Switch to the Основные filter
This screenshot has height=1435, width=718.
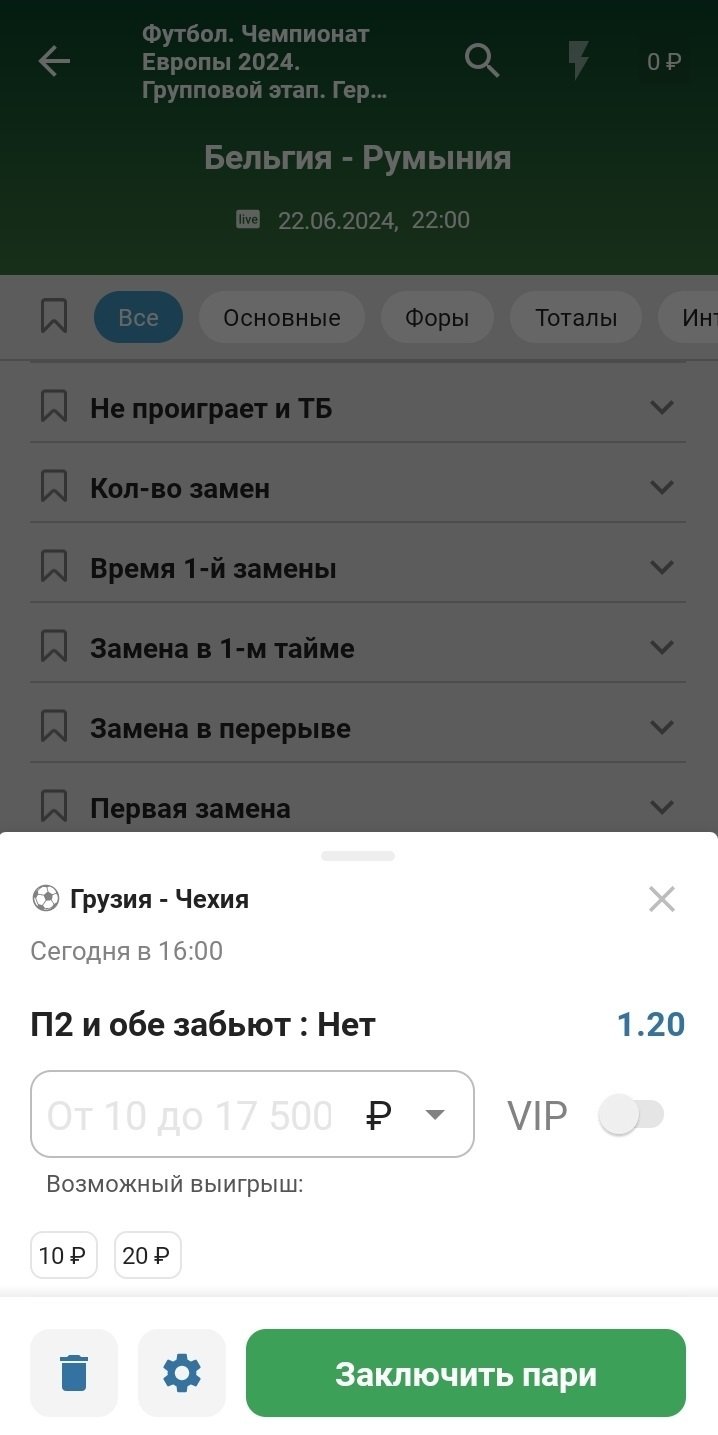[281, 318]
